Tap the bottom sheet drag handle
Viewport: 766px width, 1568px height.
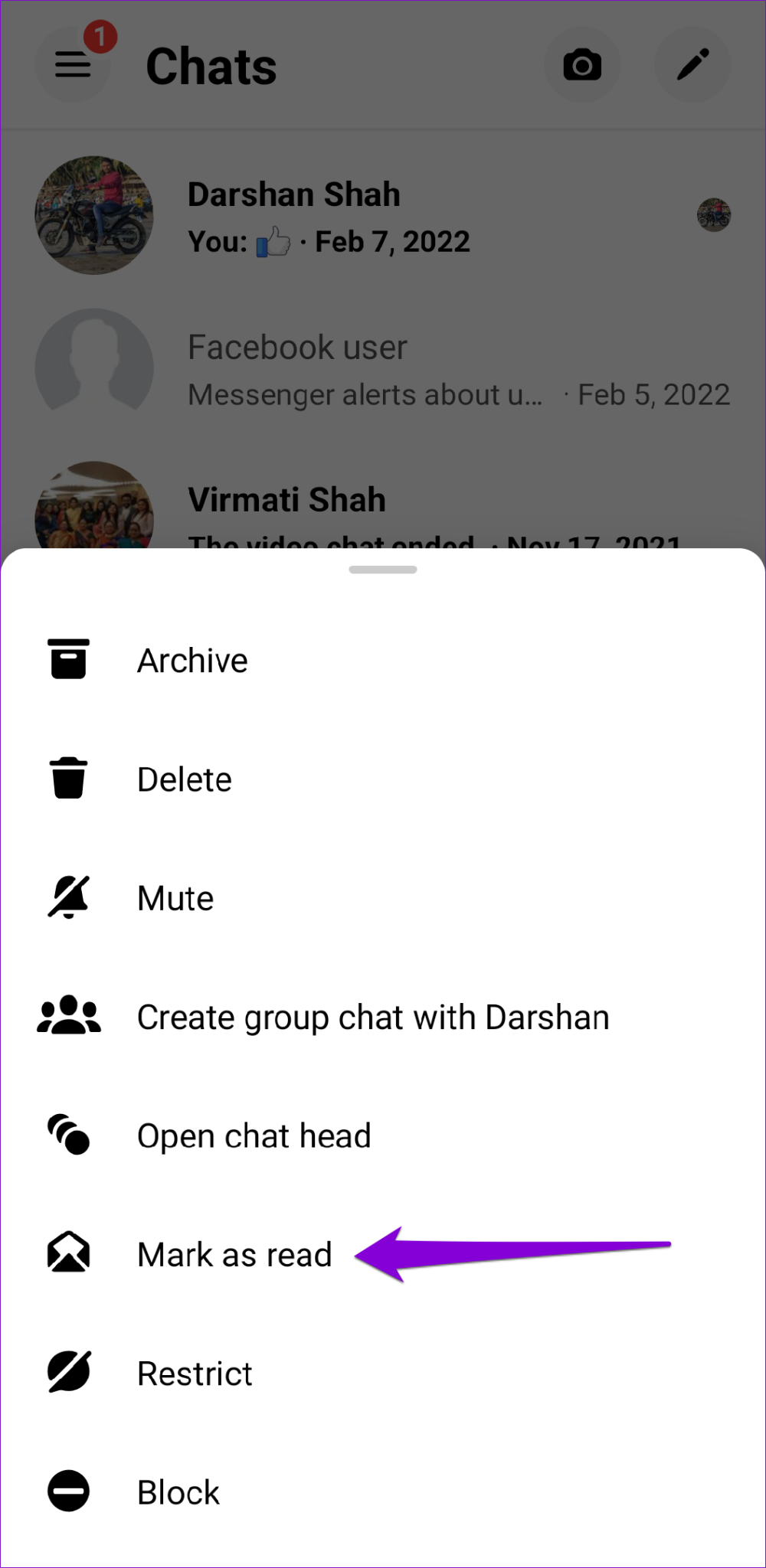point(383,570)
